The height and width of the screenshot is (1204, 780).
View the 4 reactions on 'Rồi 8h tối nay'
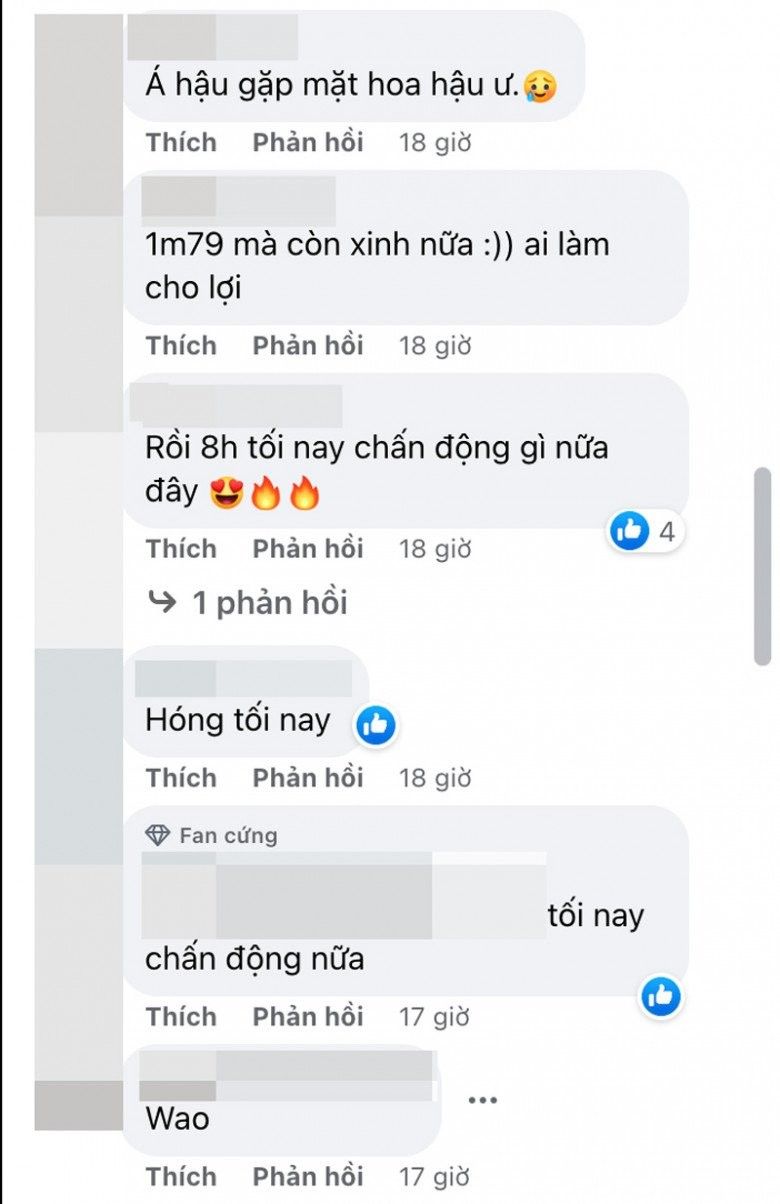pyautogui.click(x=643, y=532)
